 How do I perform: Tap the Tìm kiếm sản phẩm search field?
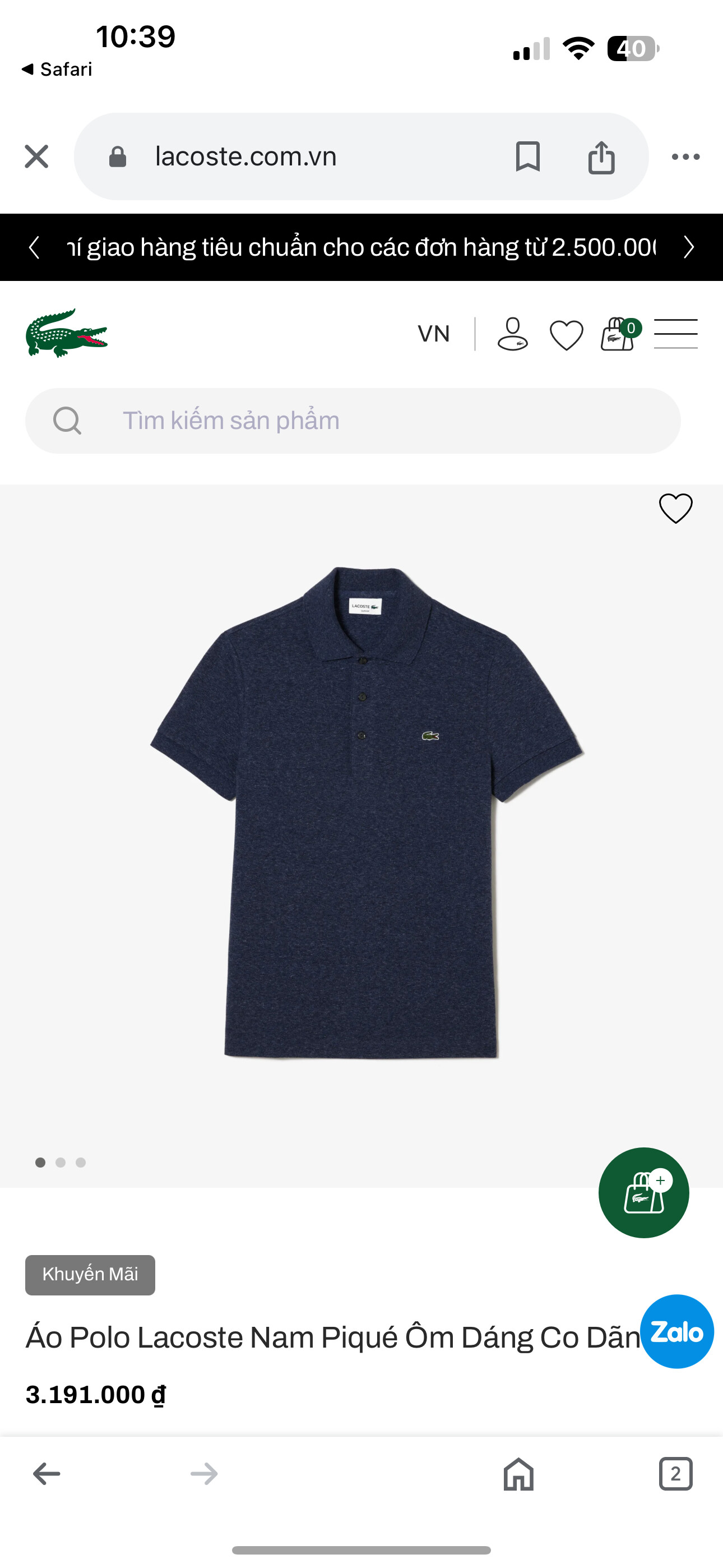pyautogui.click(x=353, y=421)
